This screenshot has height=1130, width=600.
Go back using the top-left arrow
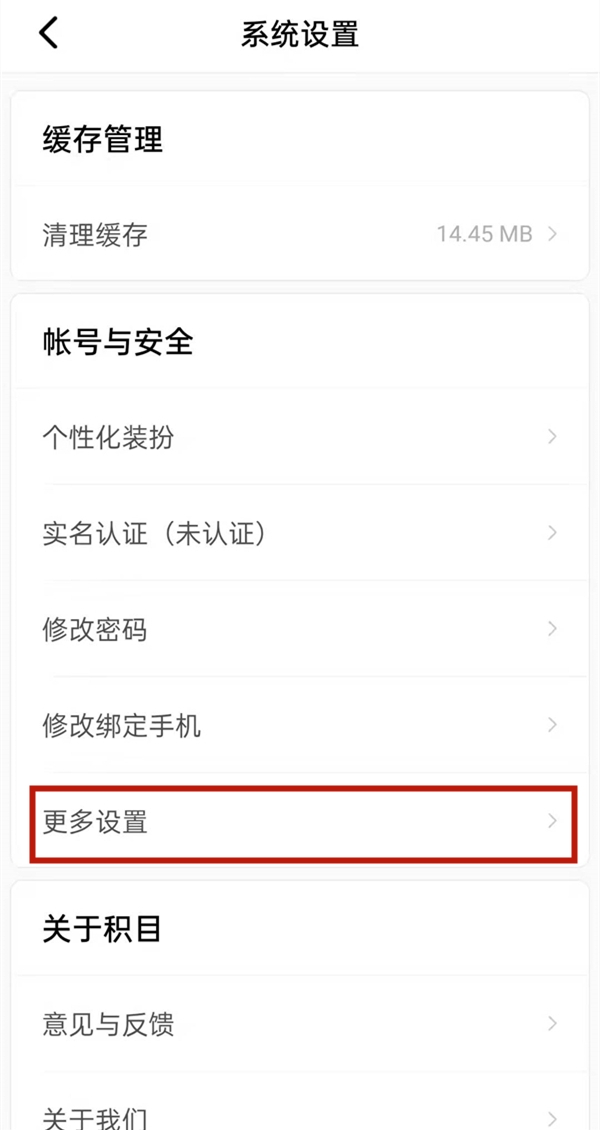(x=48, y=33)
